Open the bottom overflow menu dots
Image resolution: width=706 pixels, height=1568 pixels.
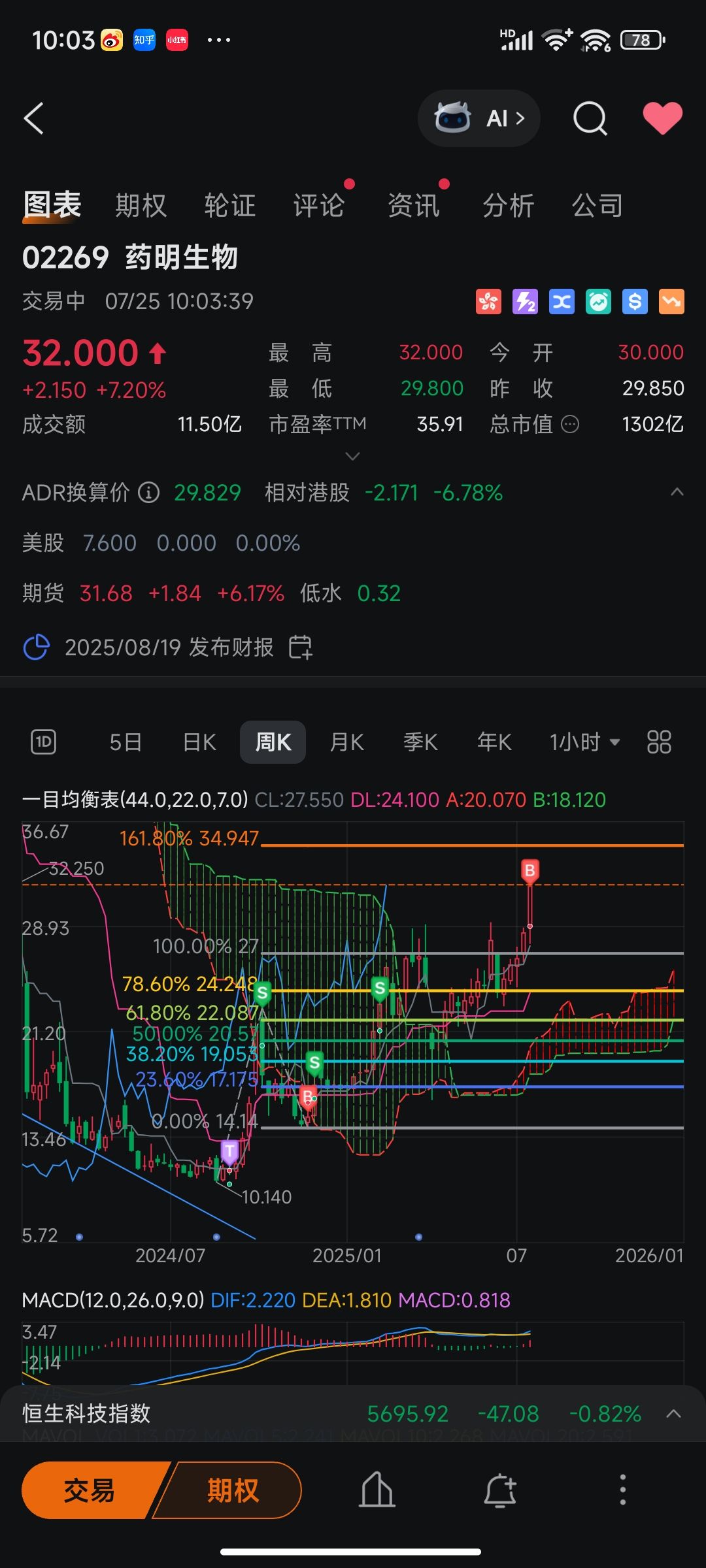point(623,1490)
